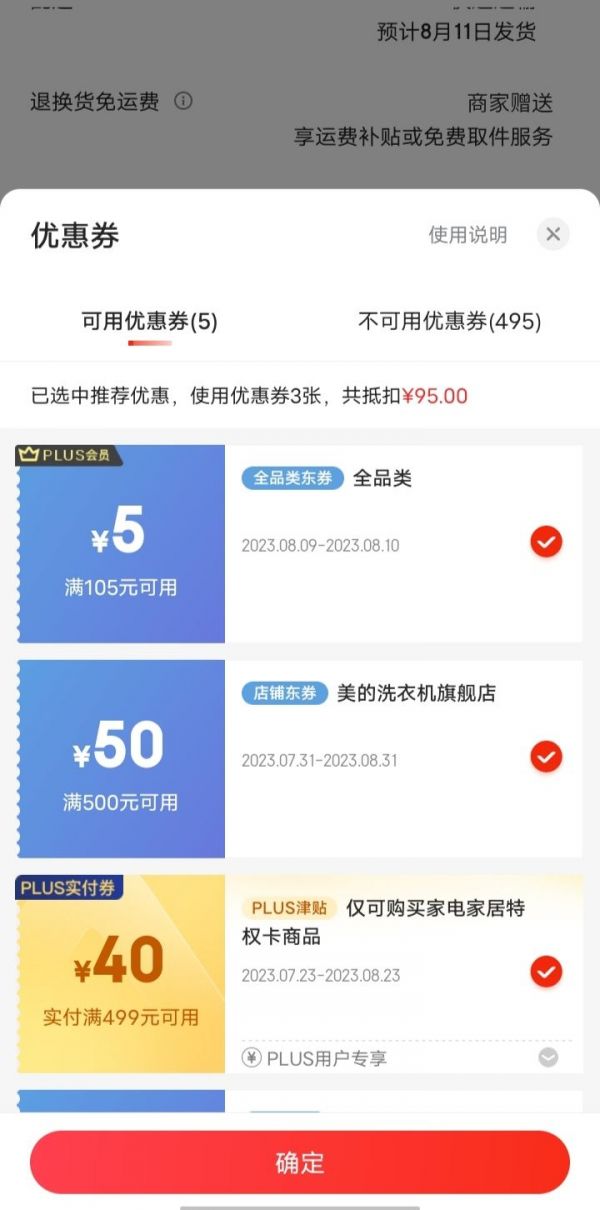Image resolution: width=600 pixels, height=1210 pixels.
Task: Tap the info icon beside 退换货免运费
Action: coord(183,101)
